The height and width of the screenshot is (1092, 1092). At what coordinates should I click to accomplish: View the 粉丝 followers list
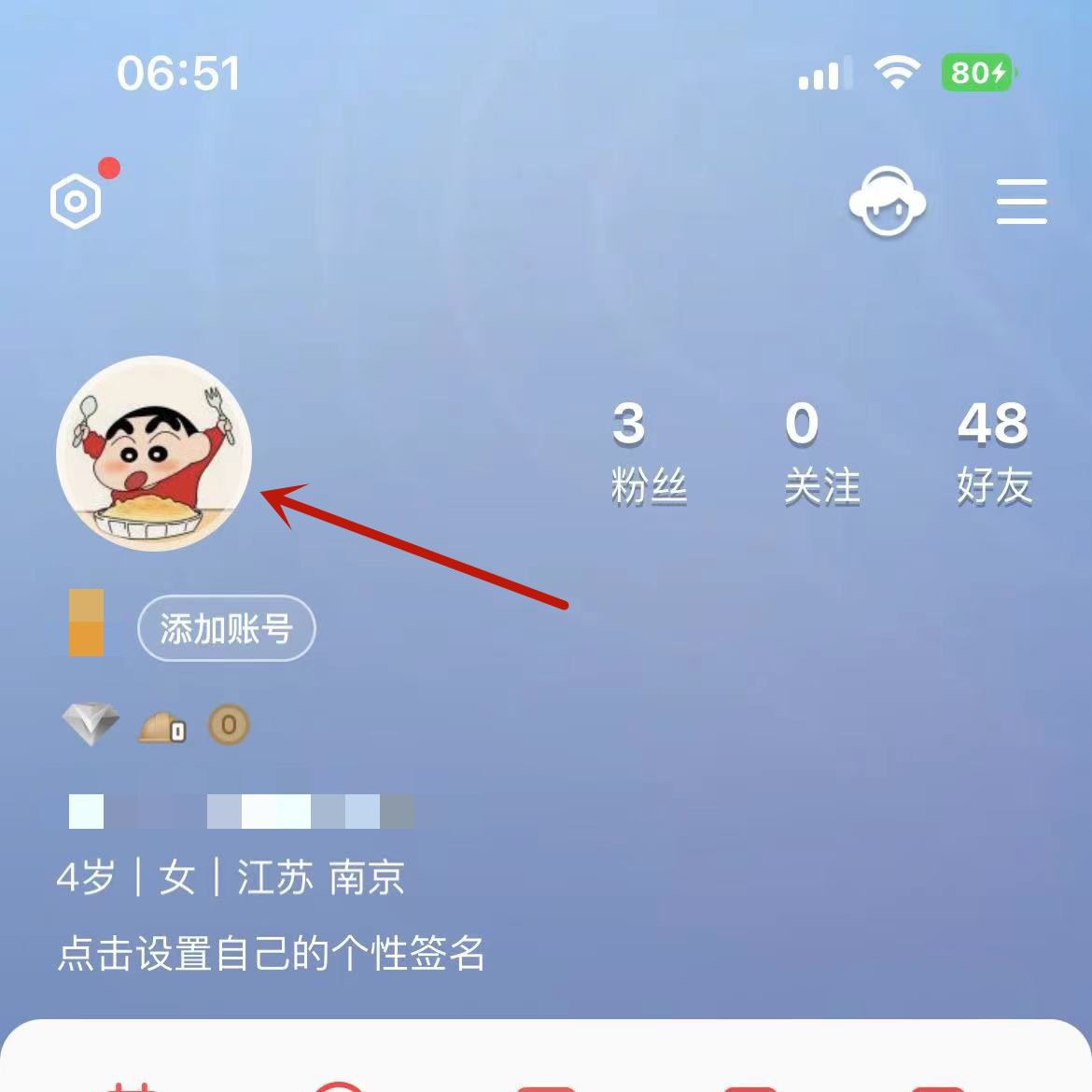click(649, 453)
